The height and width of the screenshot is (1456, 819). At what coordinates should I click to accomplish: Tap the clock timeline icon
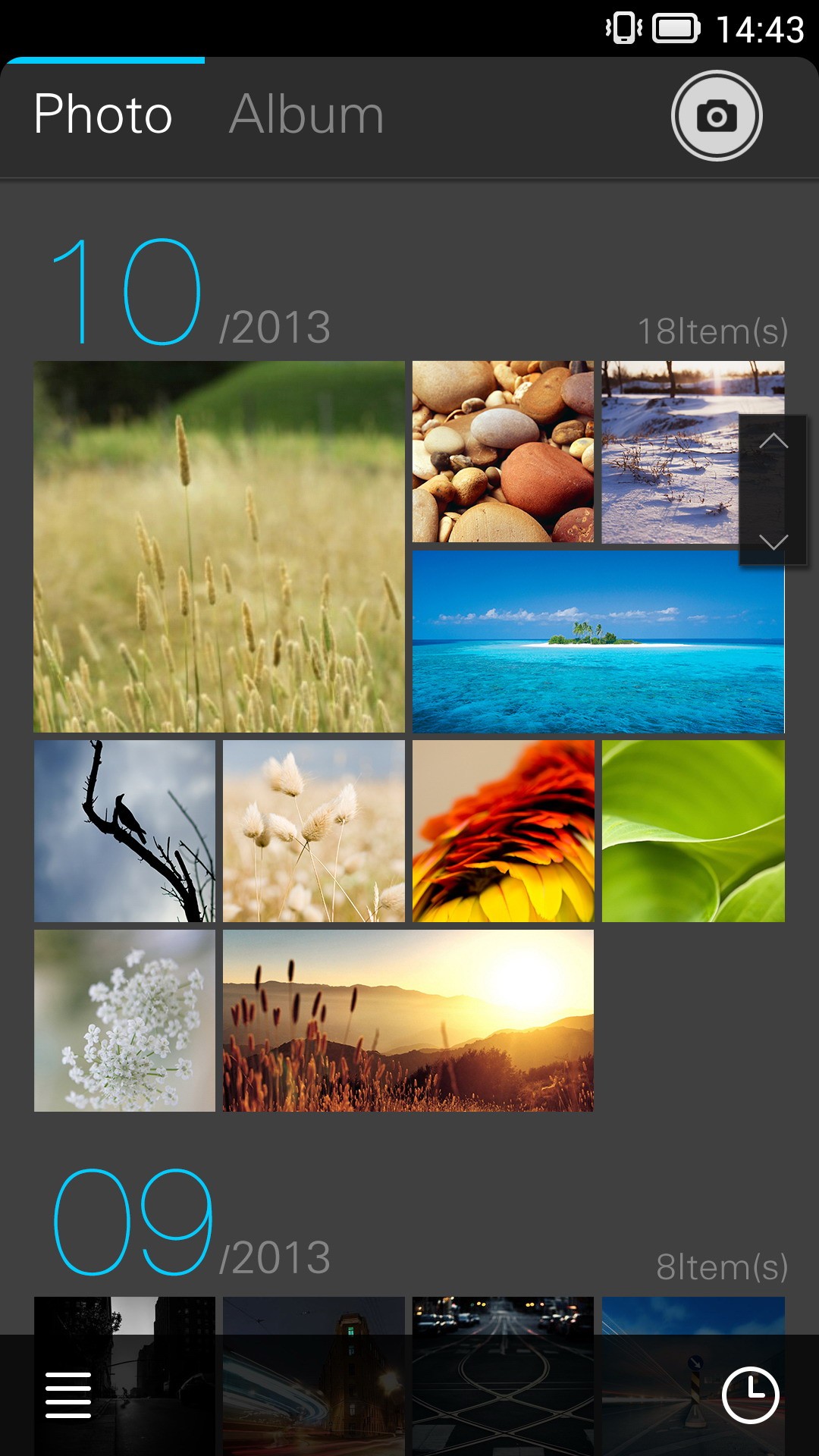(750, 1395)
